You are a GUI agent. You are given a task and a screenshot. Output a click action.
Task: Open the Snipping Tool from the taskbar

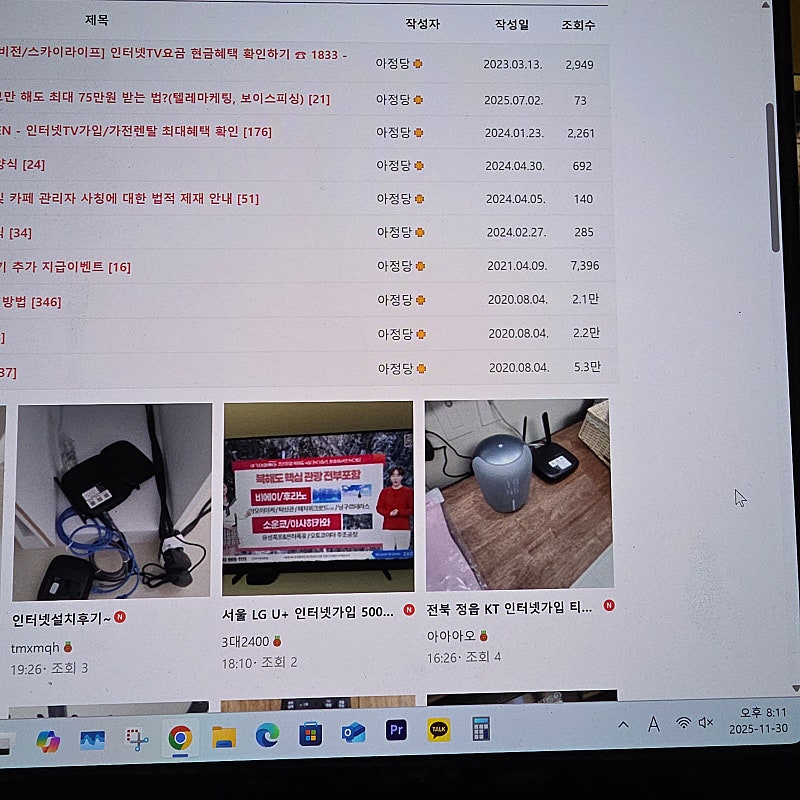coord(137,740)
